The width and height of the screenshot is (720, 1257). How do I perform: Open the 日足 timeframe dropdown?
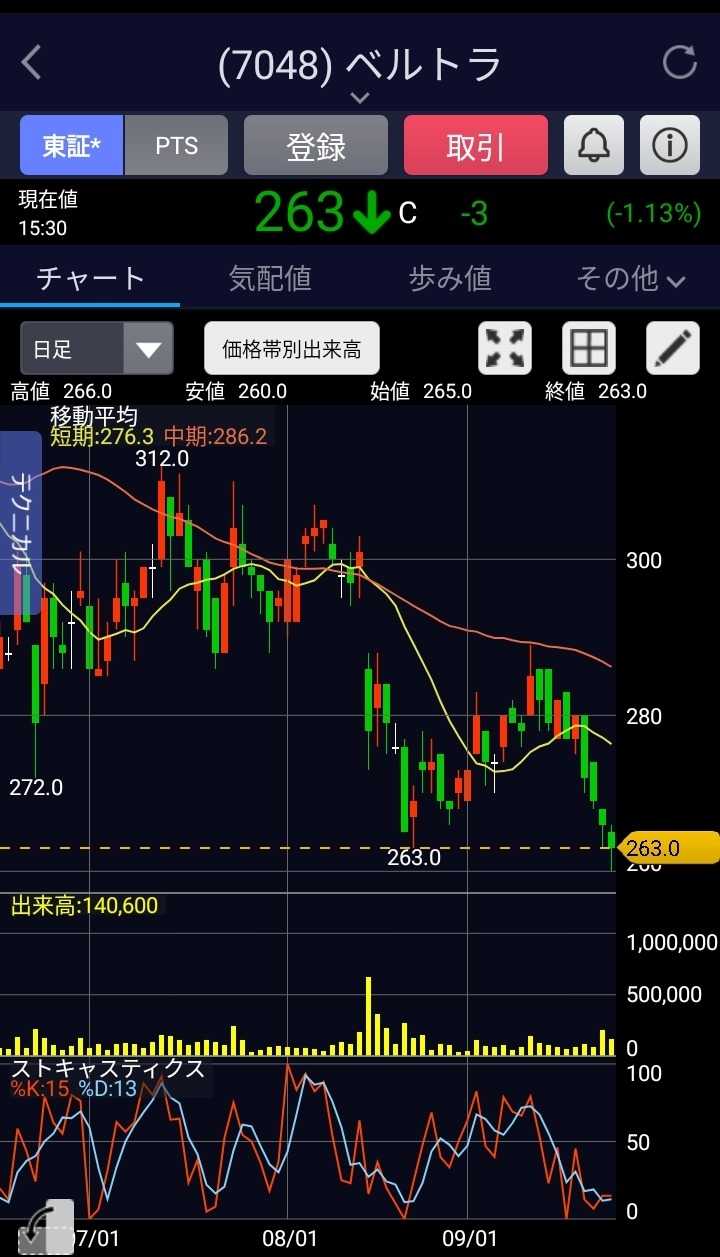pyautogui.click(x=97, y=349)
